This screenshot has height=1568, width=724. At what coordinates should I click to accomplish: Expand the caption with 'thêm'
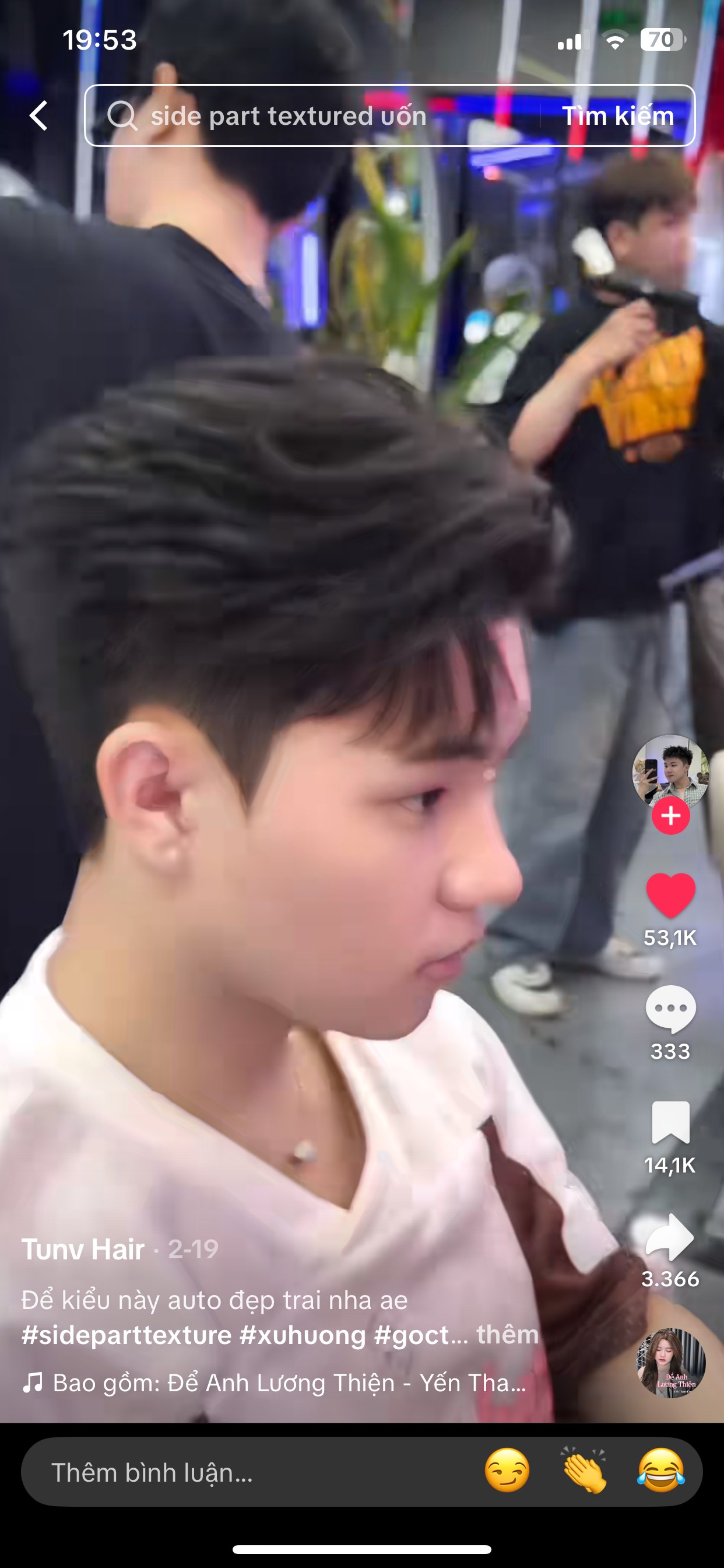pos(507,1334)
